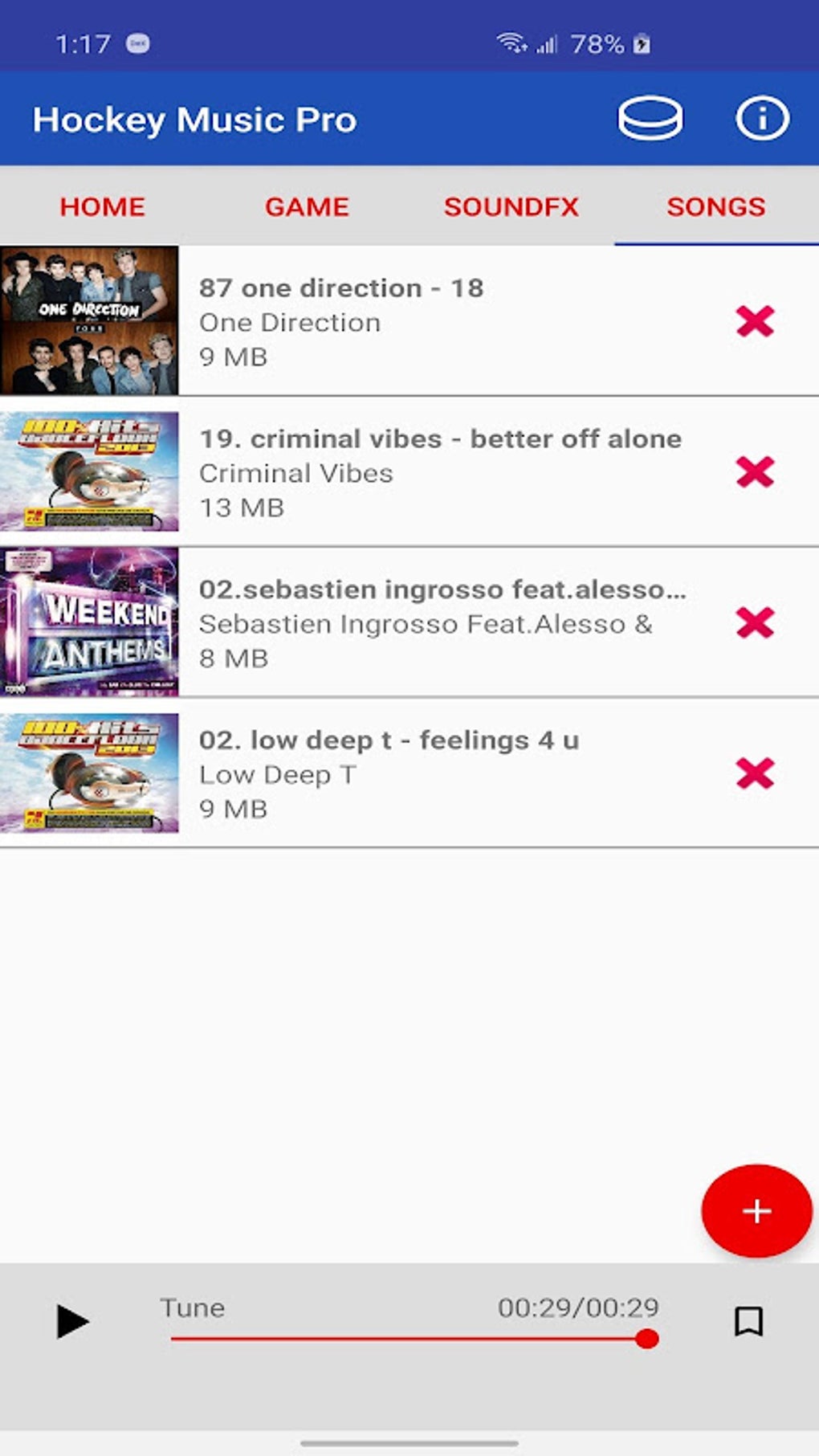
Task: Switch to the GAME tab
Action: click(x=307, y=206)
